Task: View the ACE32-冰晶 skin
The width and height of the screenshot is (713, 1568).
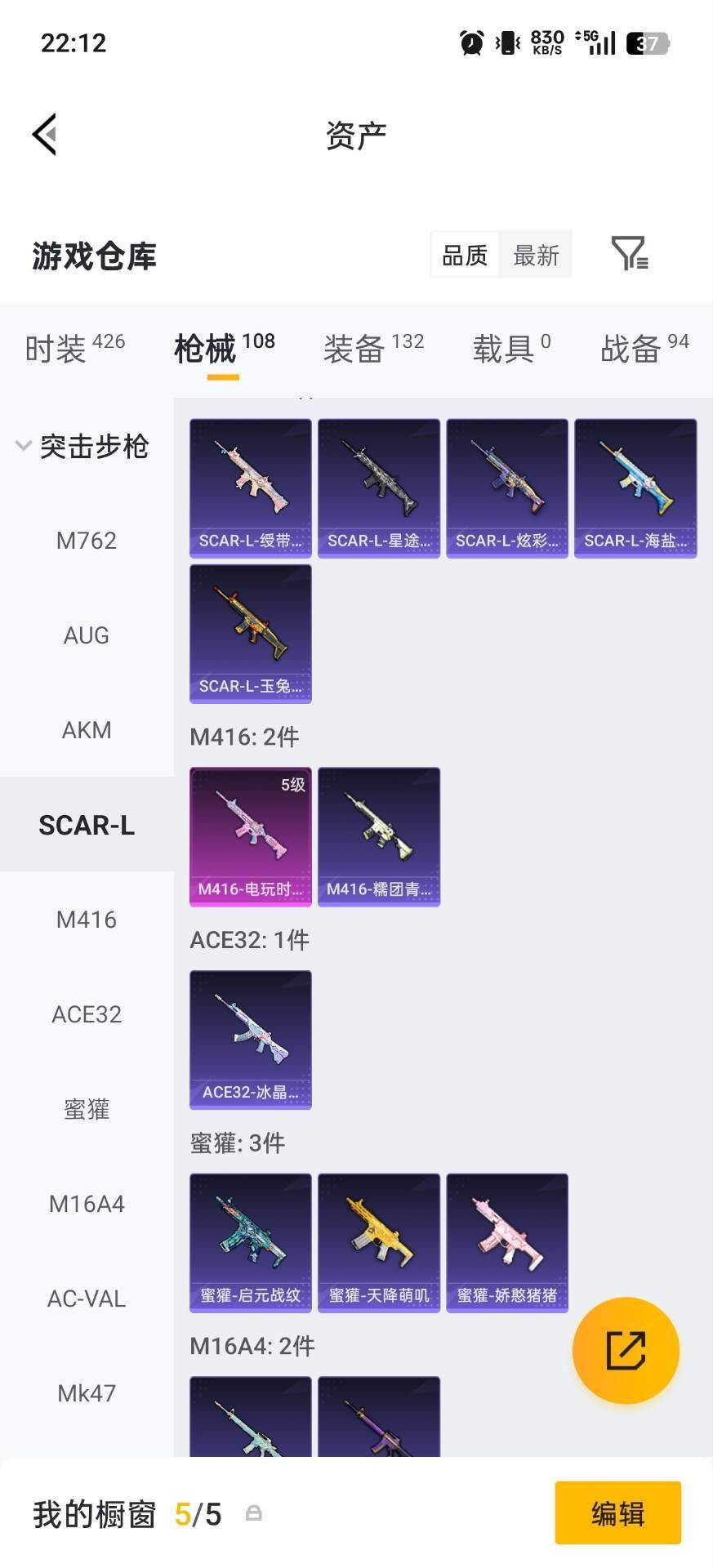Action: point(251,1040)
